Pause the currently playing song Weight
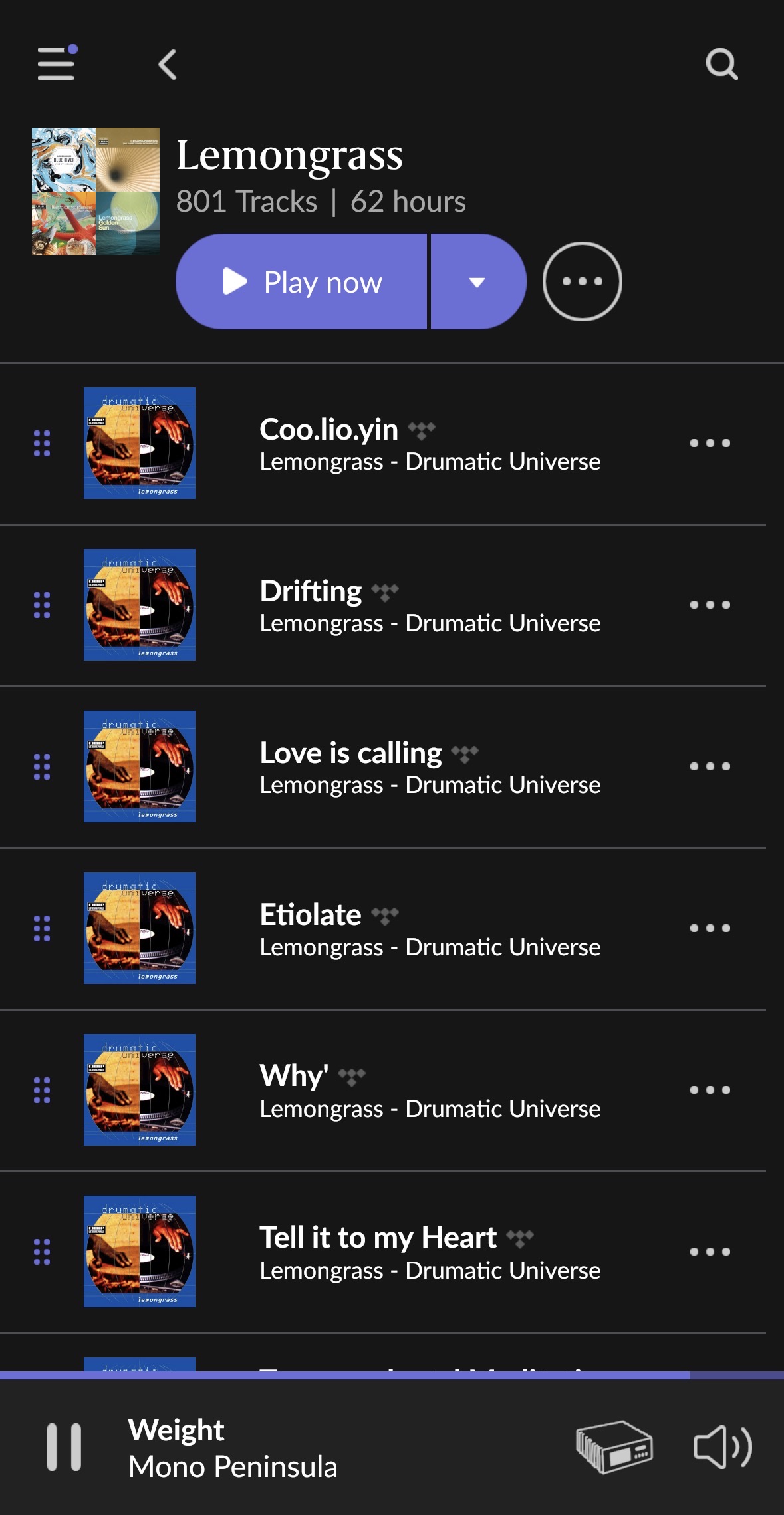 pos(64,1447)
